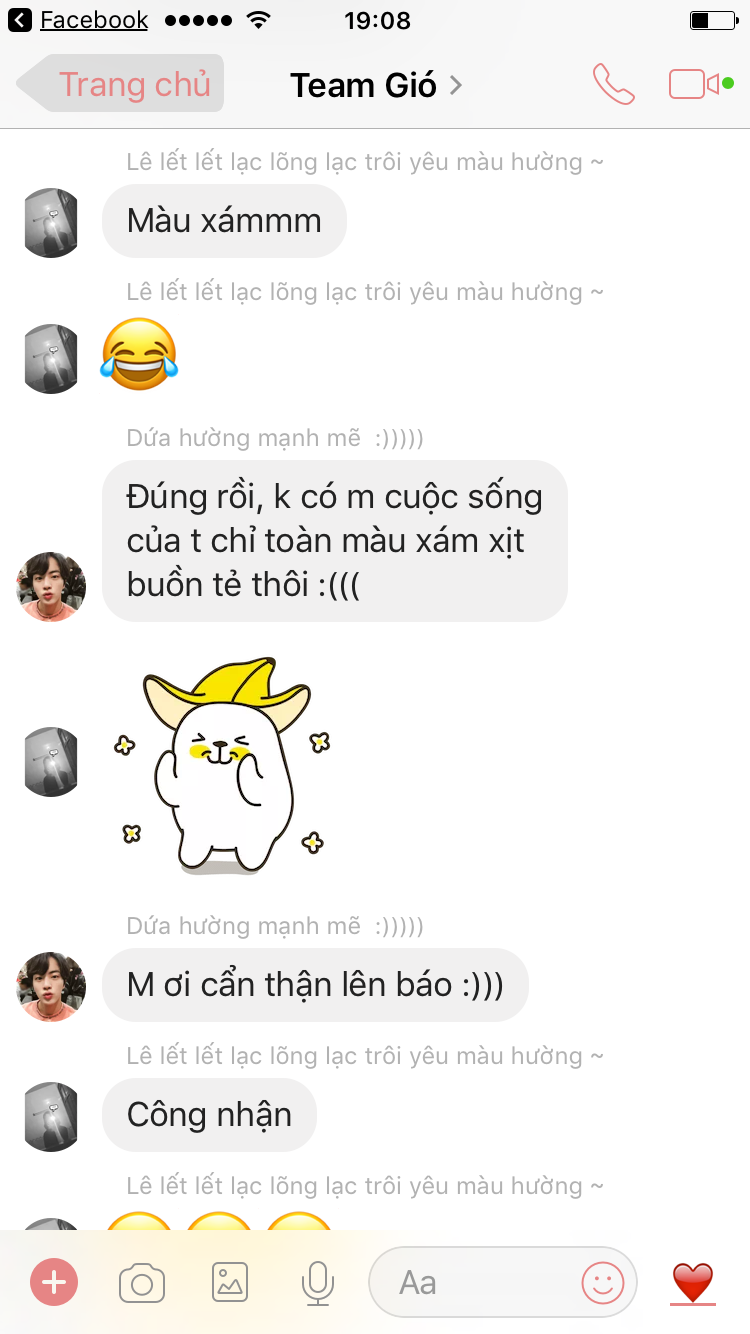Tap the Aa message input field
The height and width of the screenshot is (1334, 750).
470,1282
